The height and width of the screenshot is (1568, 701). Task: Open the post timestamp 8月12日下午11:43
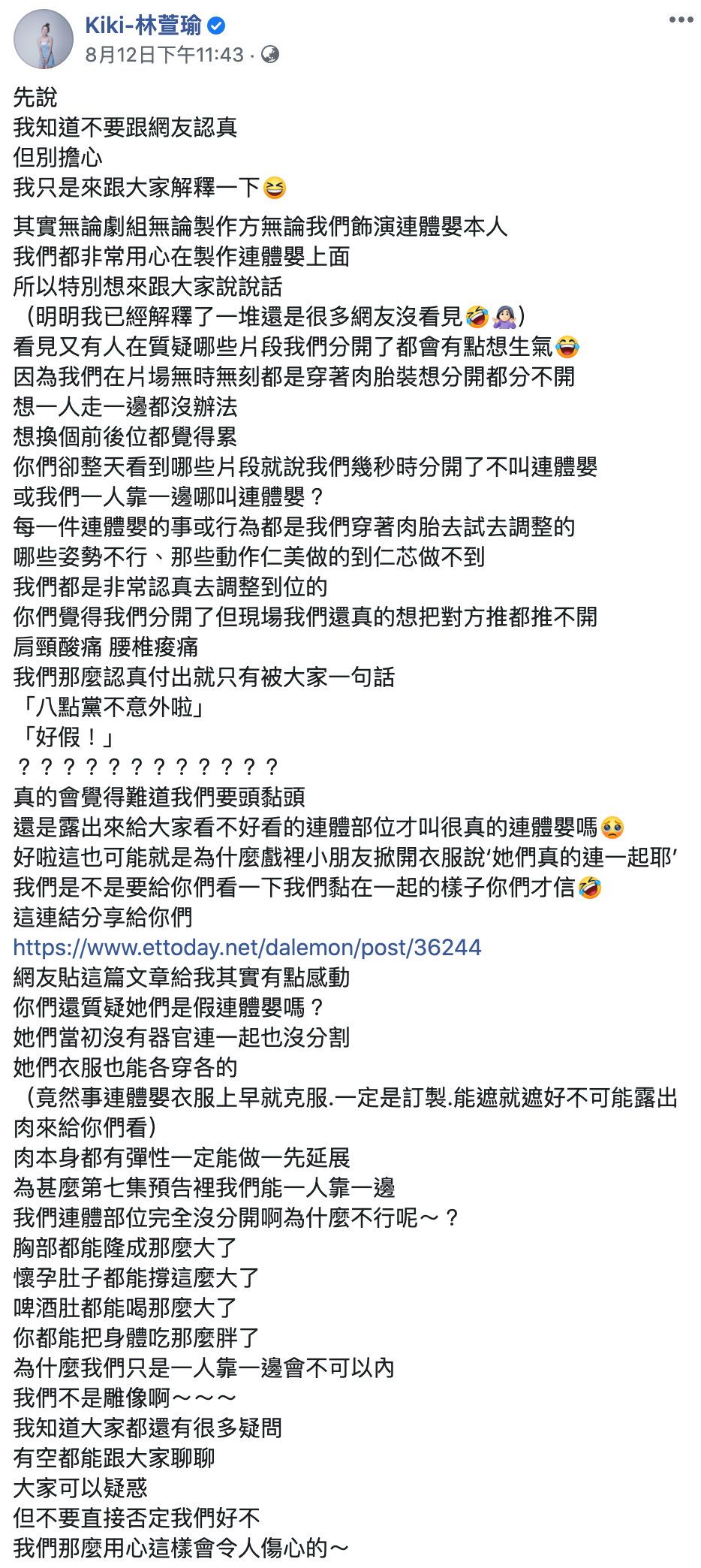[x=164, y=55]
